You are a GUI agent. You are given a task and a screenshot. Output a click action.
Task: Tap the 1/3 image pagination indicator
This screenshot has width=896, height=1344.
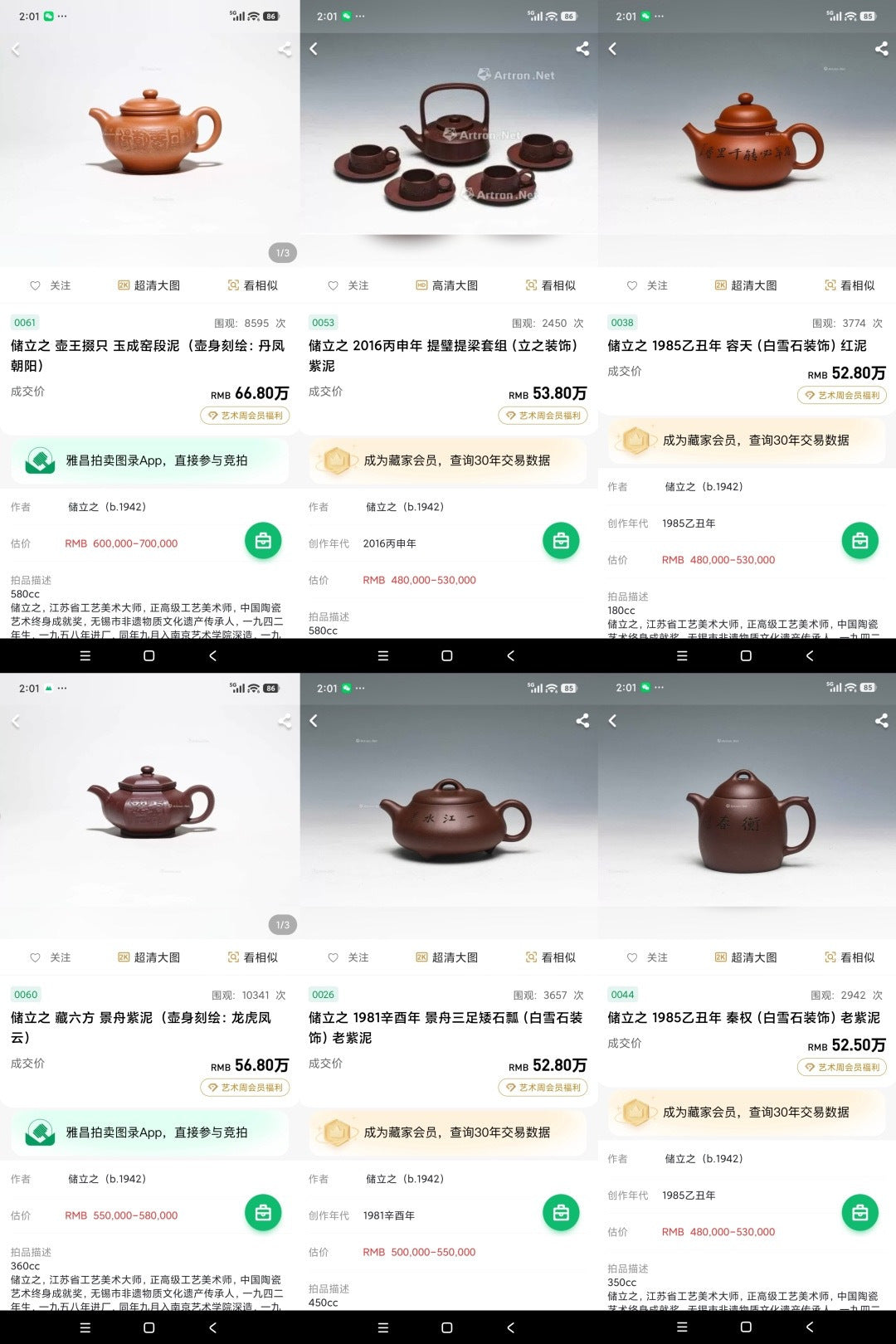pyautogui.click(x=282, y=253)
